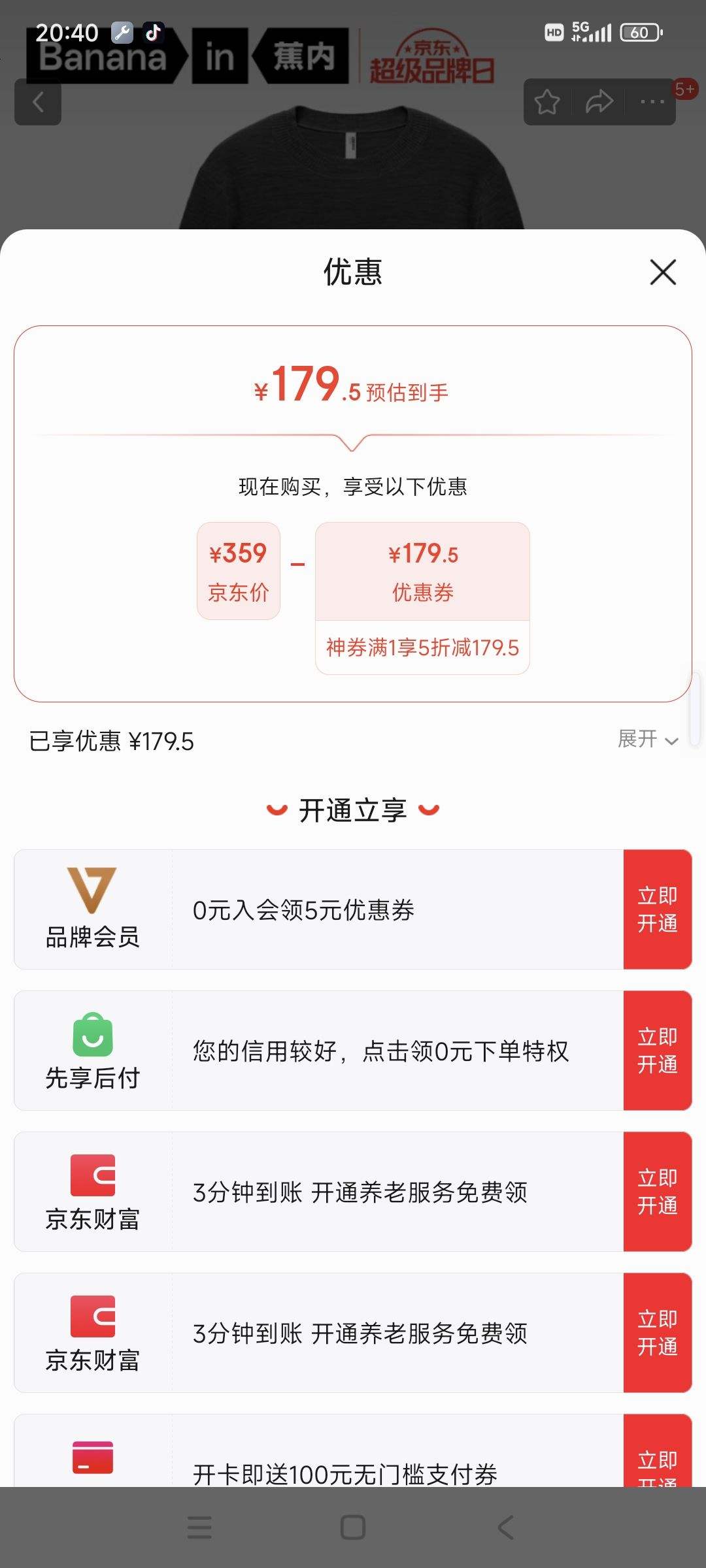
Task: Tap 立即开通 beside 先享后付 row
Action: pyautogui.click(x=657, y=1051)
